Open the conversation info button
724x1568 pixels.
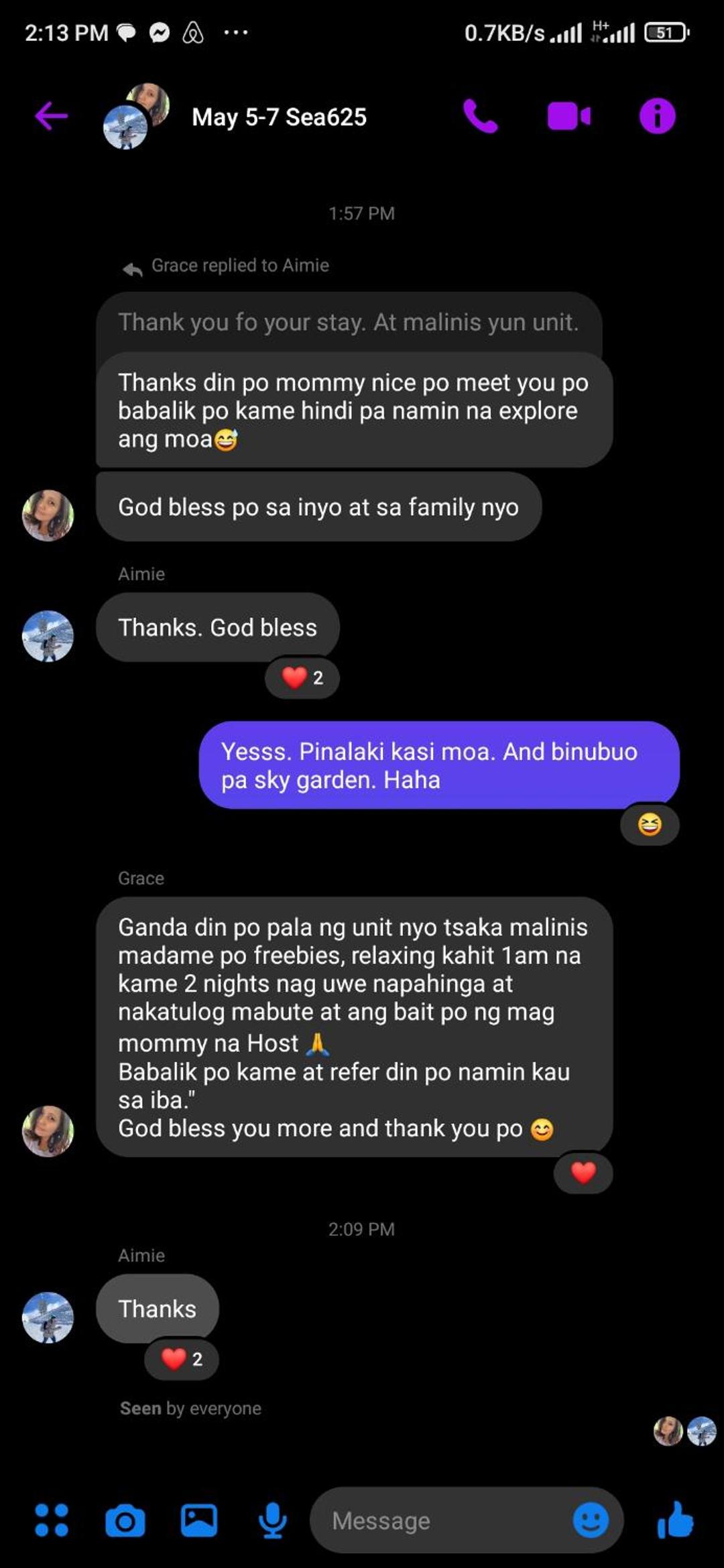click(x=657, y=116)
